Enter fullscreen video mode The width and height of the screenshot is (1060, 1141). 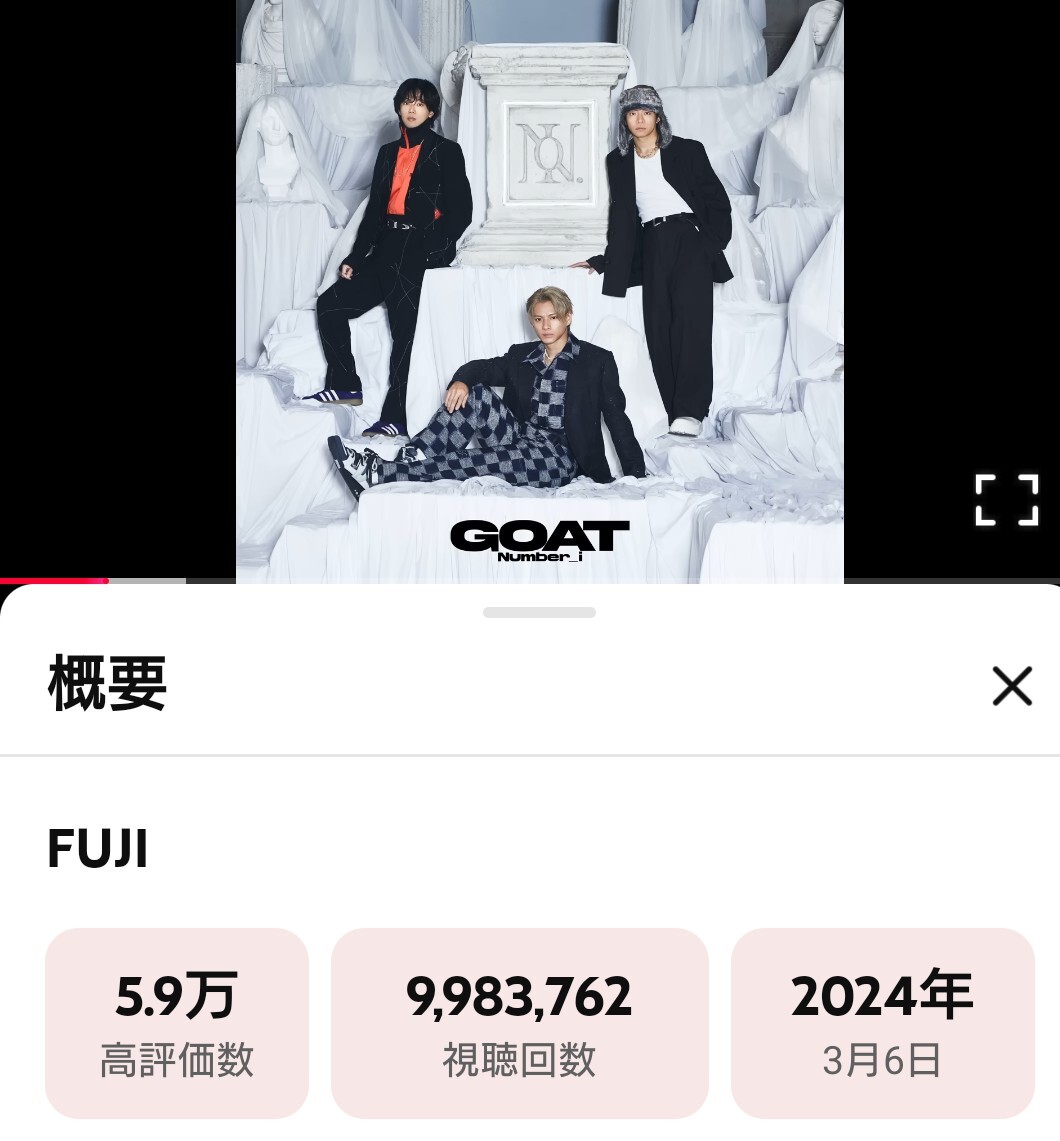[x=1006, y=500]
